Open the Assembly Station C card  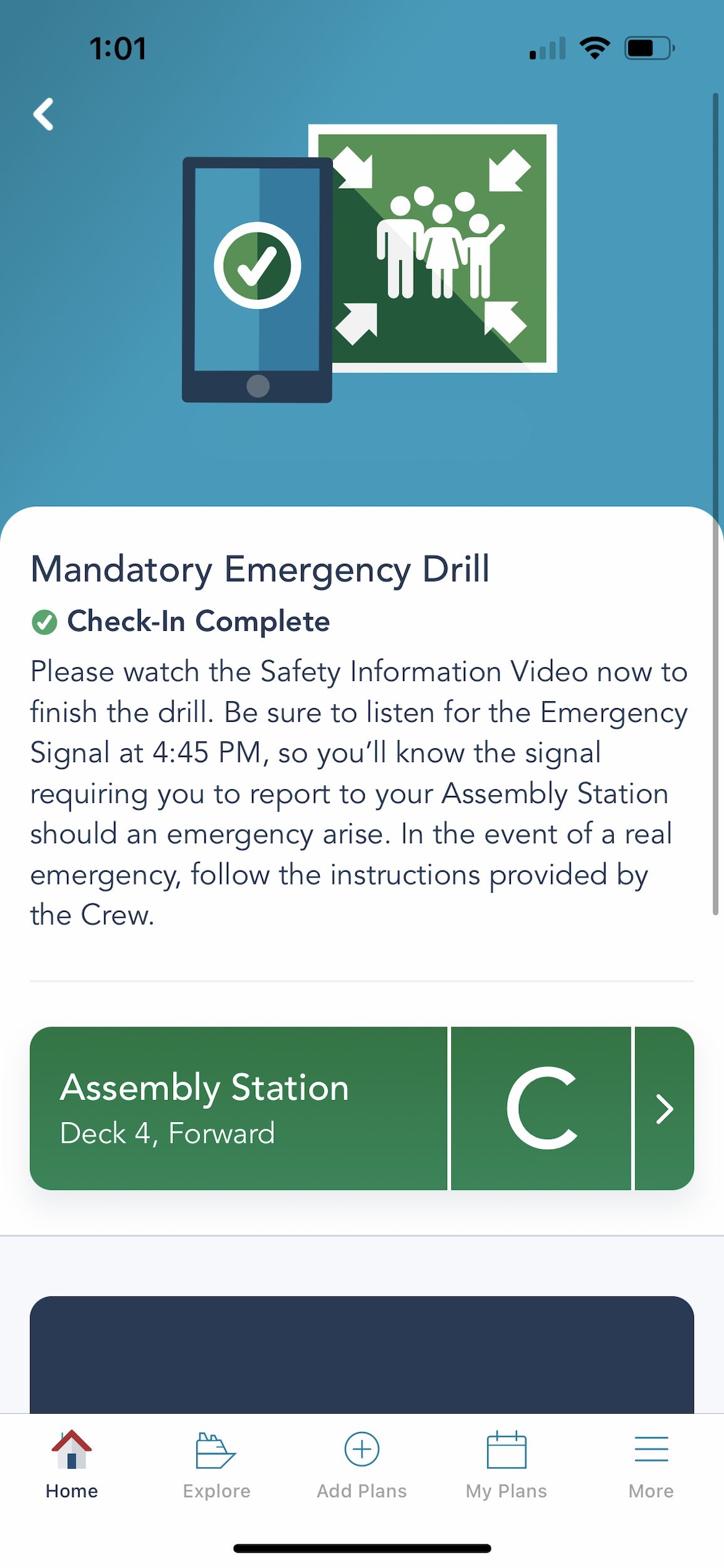[362, 1108]
